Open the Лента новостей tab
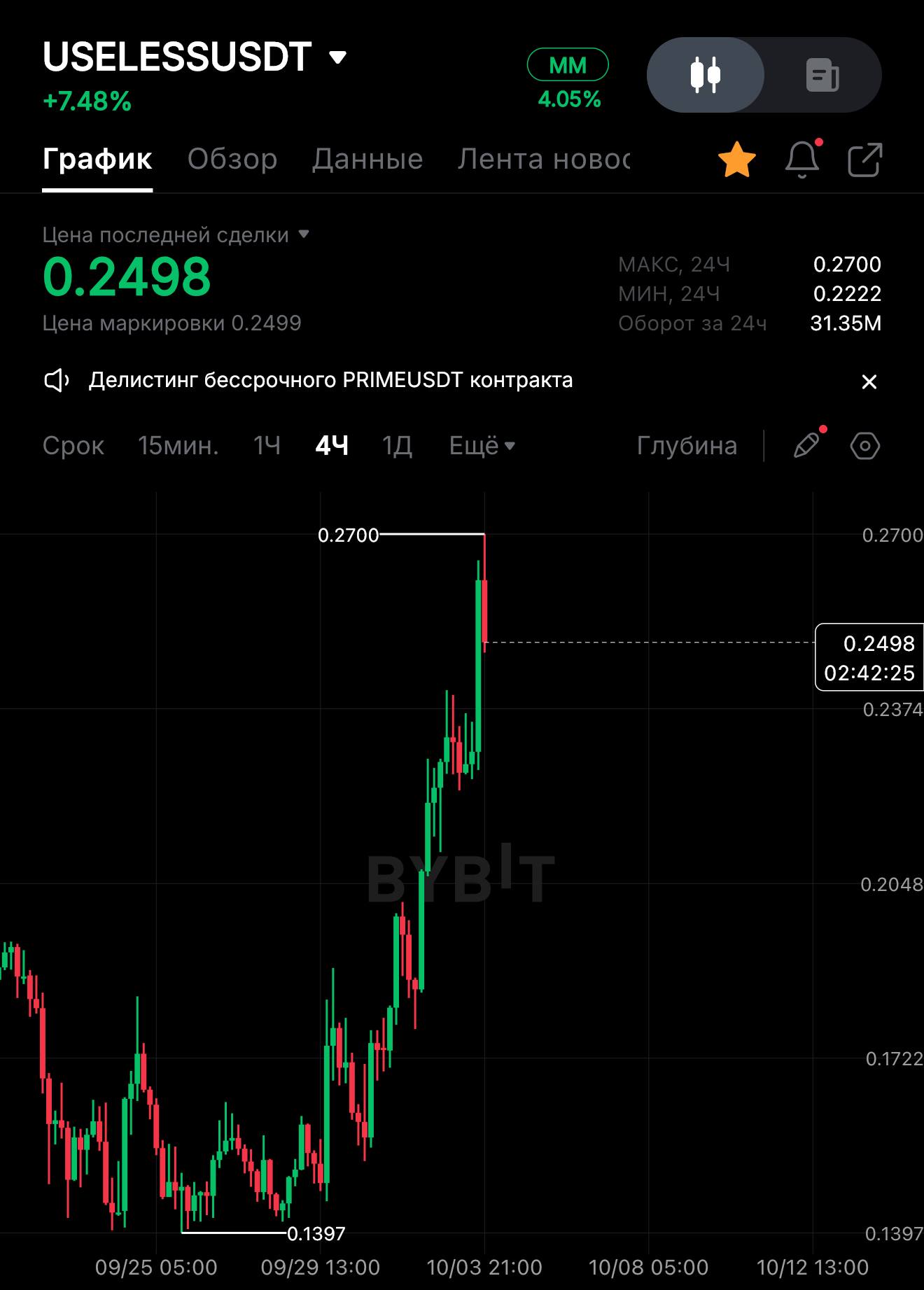Viewport: 924px width, 1290px height. tap(544, 160)
